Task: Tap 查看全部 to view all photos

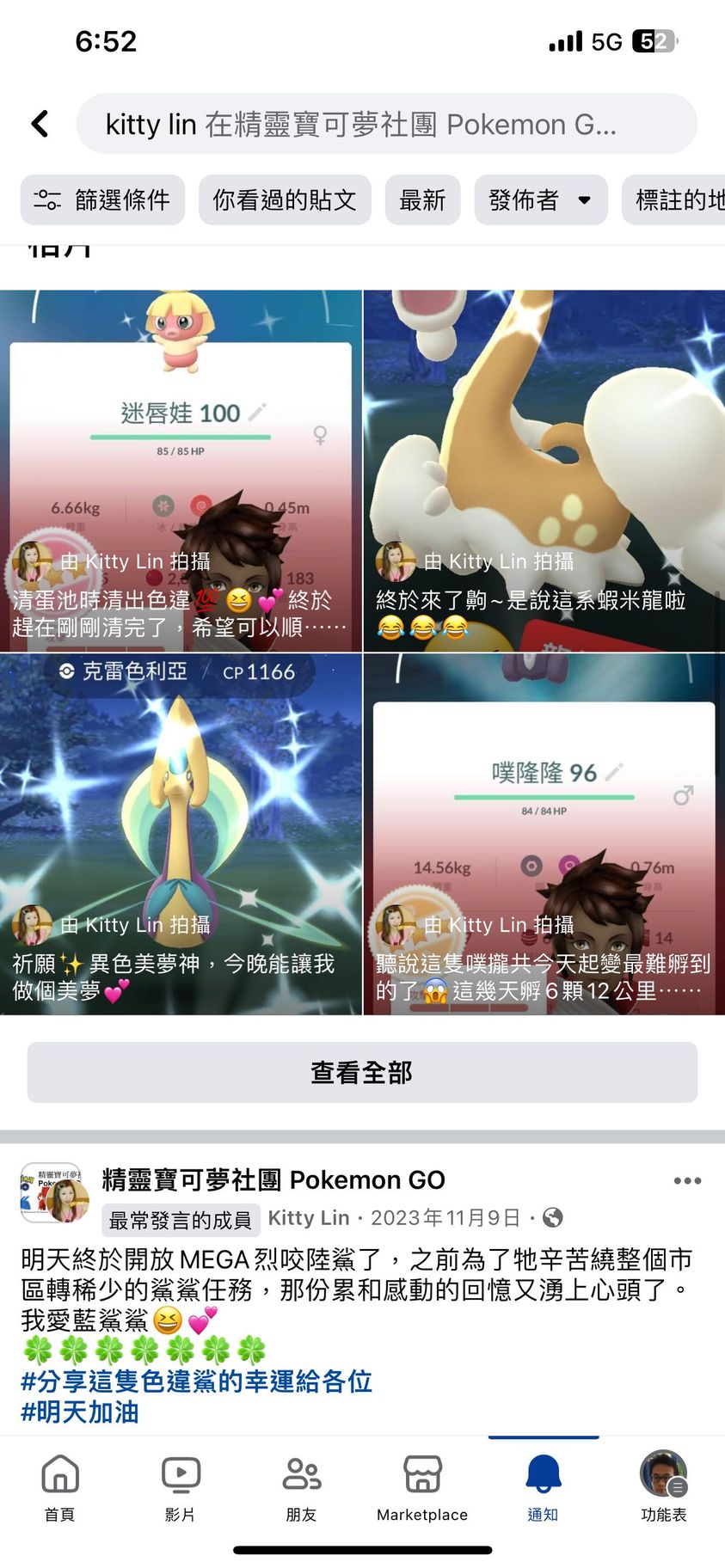Action: (362, 1072)
